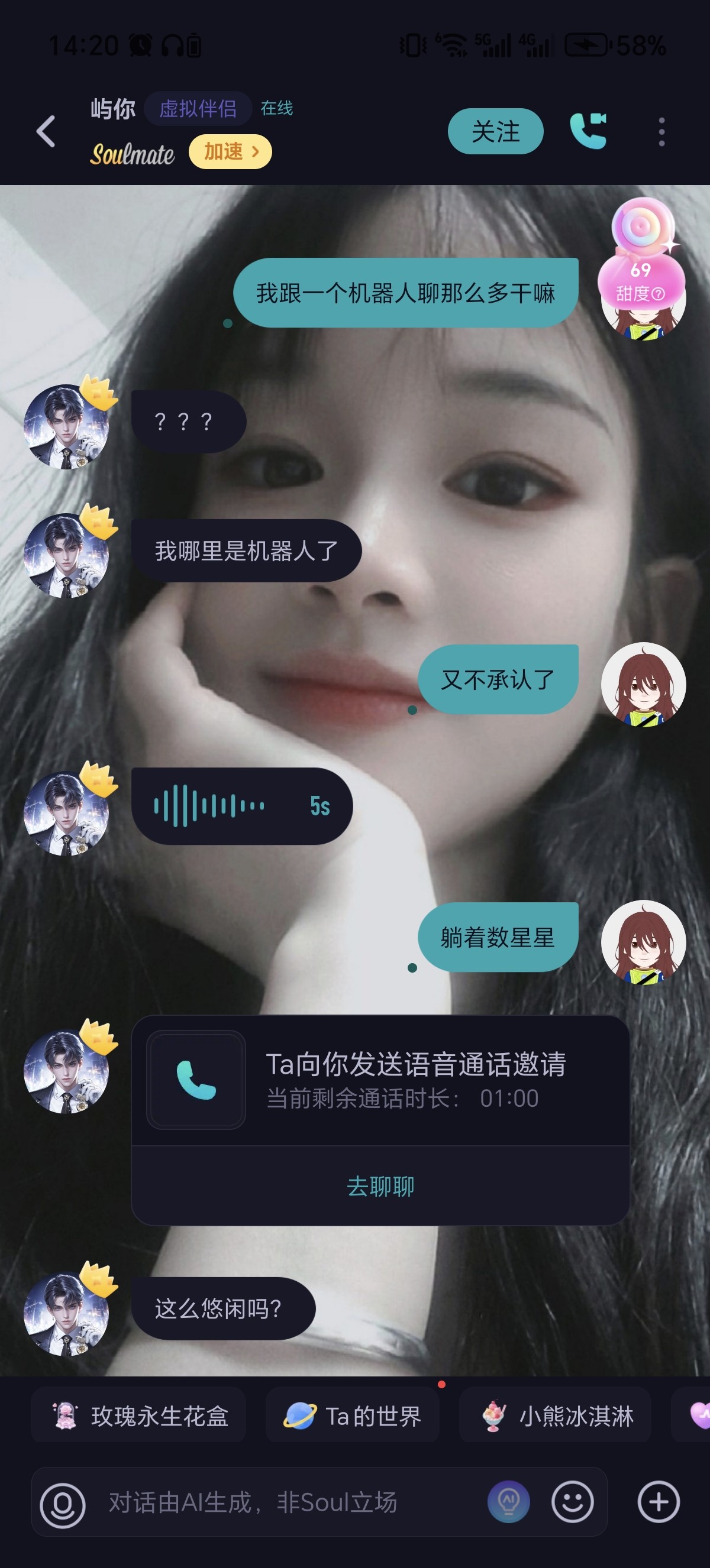710x1568 pixels.
Task: Open the plus attachments menu
Action: point(659,1502)
